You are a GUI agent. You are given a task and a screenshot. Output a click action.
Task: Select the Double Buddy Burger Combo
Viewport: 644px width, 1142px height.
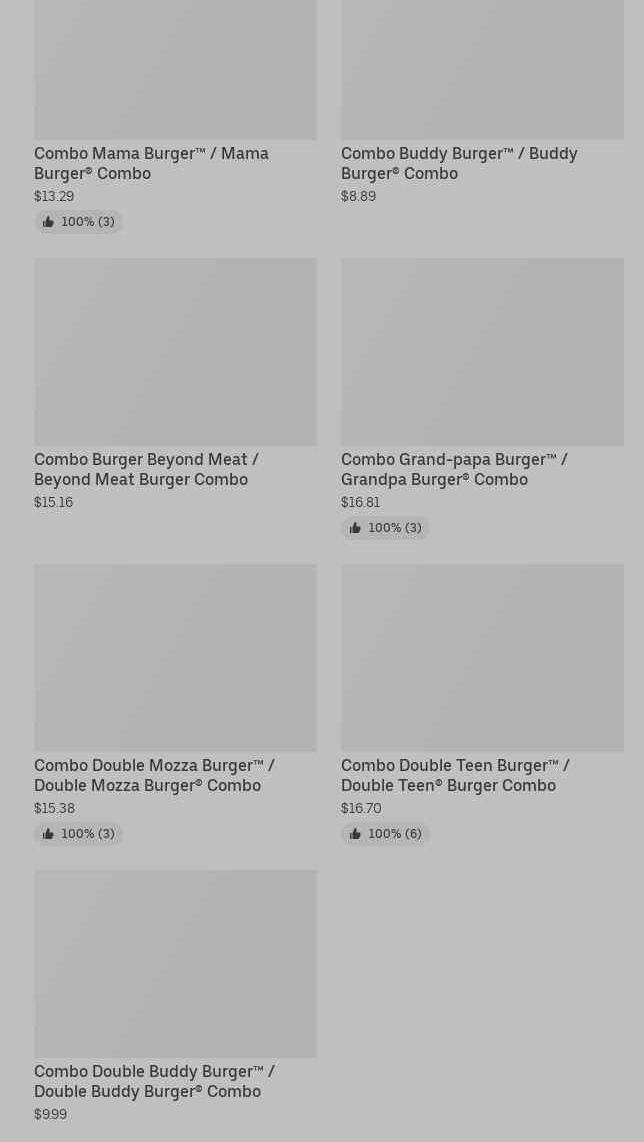[x=175, y=996]
